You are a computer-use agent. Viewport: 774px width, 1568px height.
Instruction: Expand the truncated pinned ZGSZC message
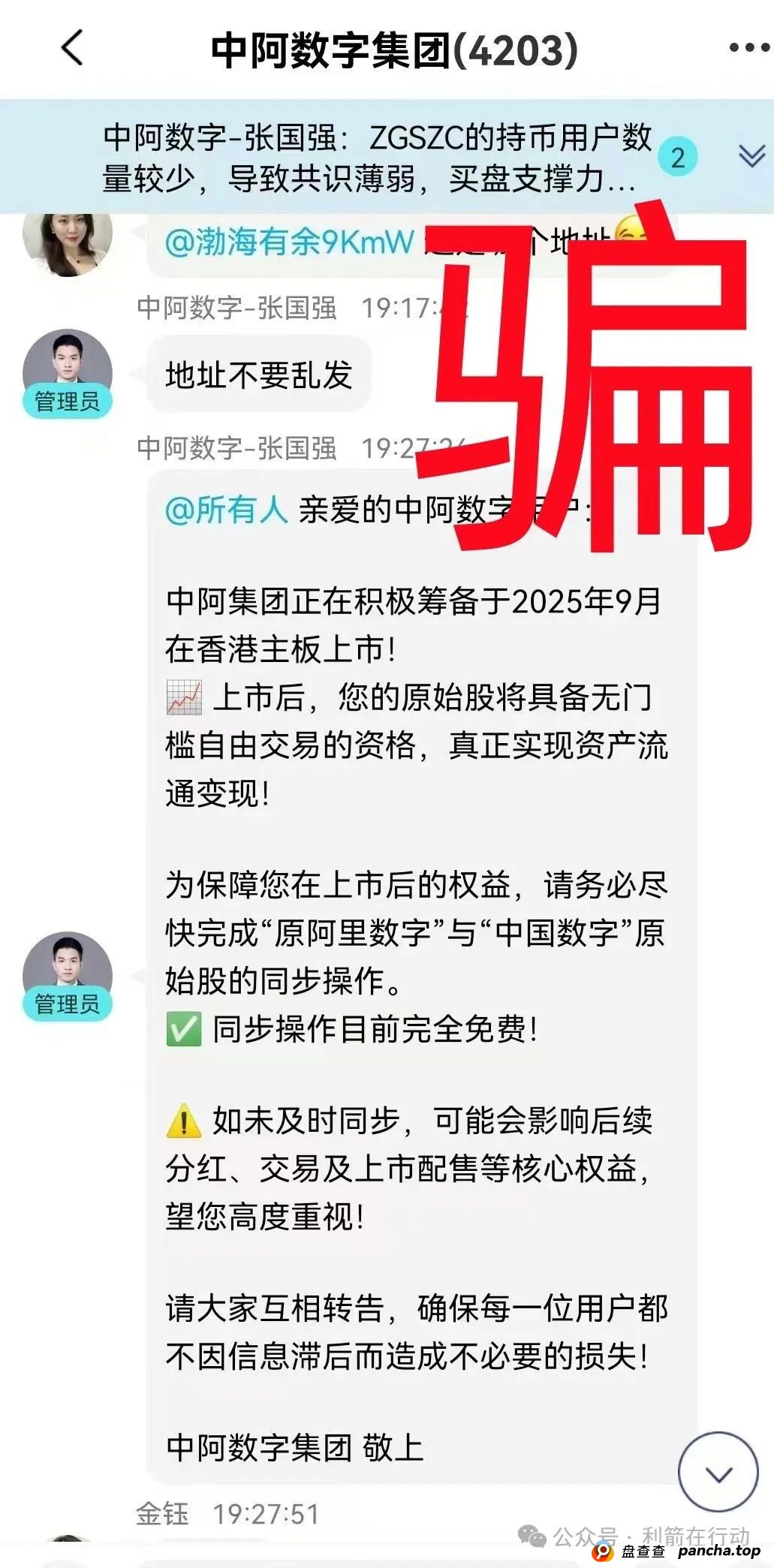[x=375, y=158]
